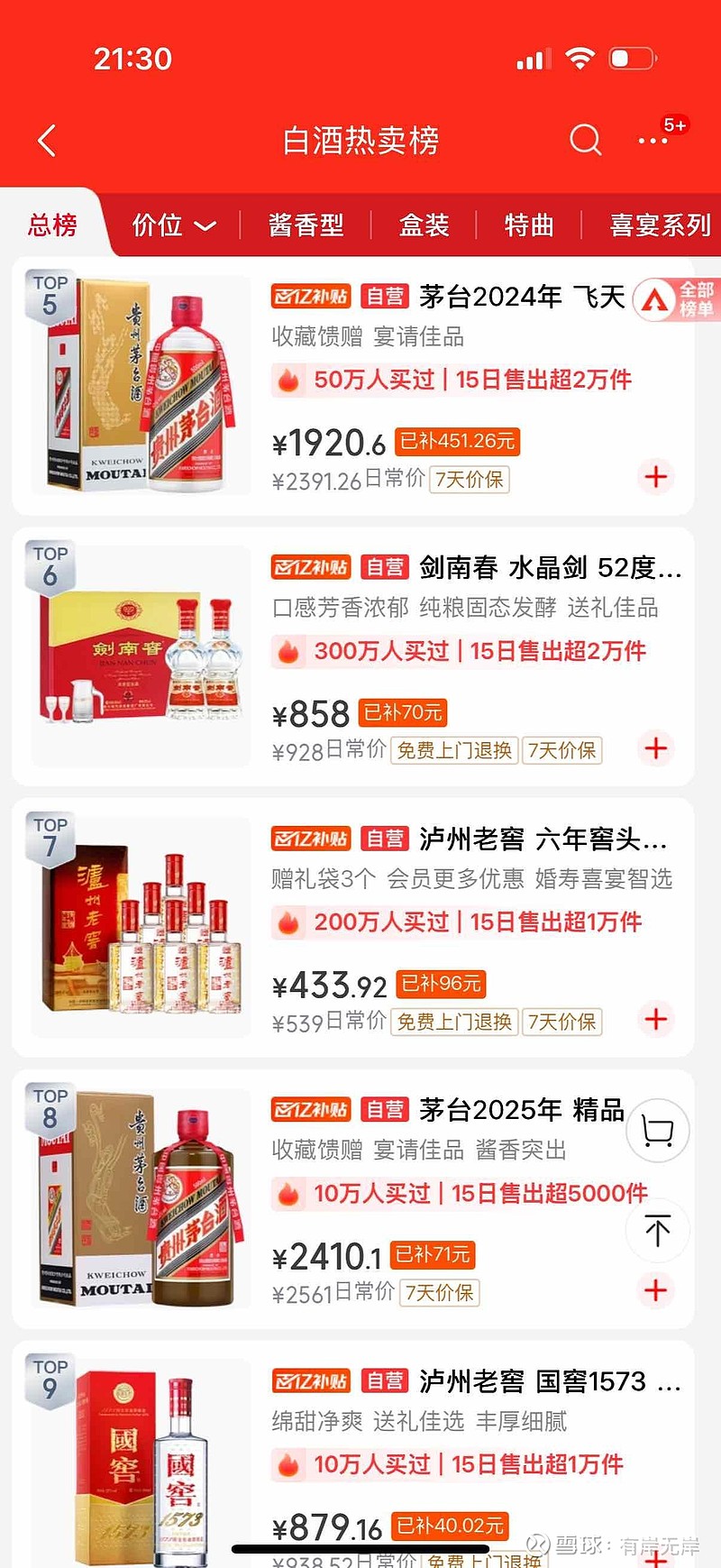Expand the 价位 price filter dropdown

(172, 225)
